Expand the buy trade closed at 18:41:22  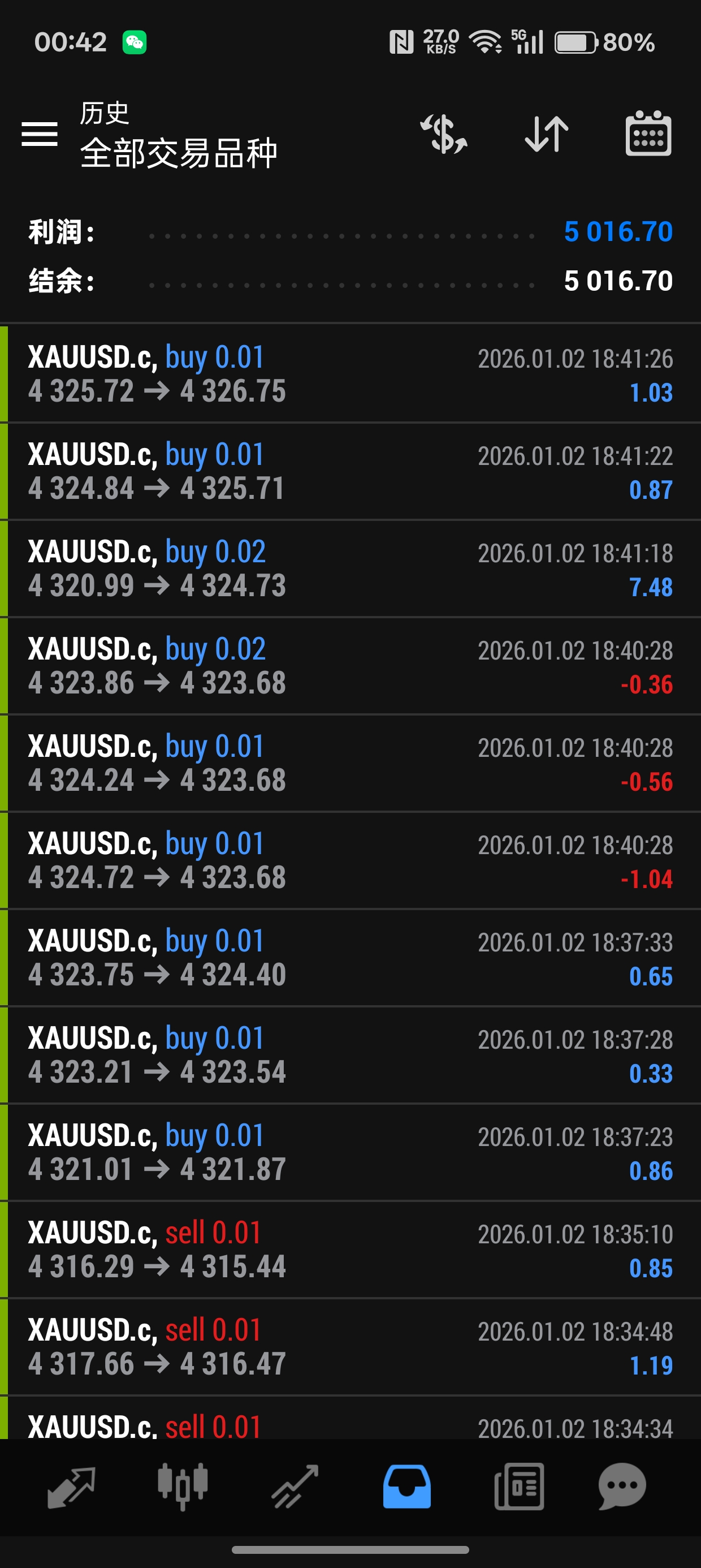350,471
